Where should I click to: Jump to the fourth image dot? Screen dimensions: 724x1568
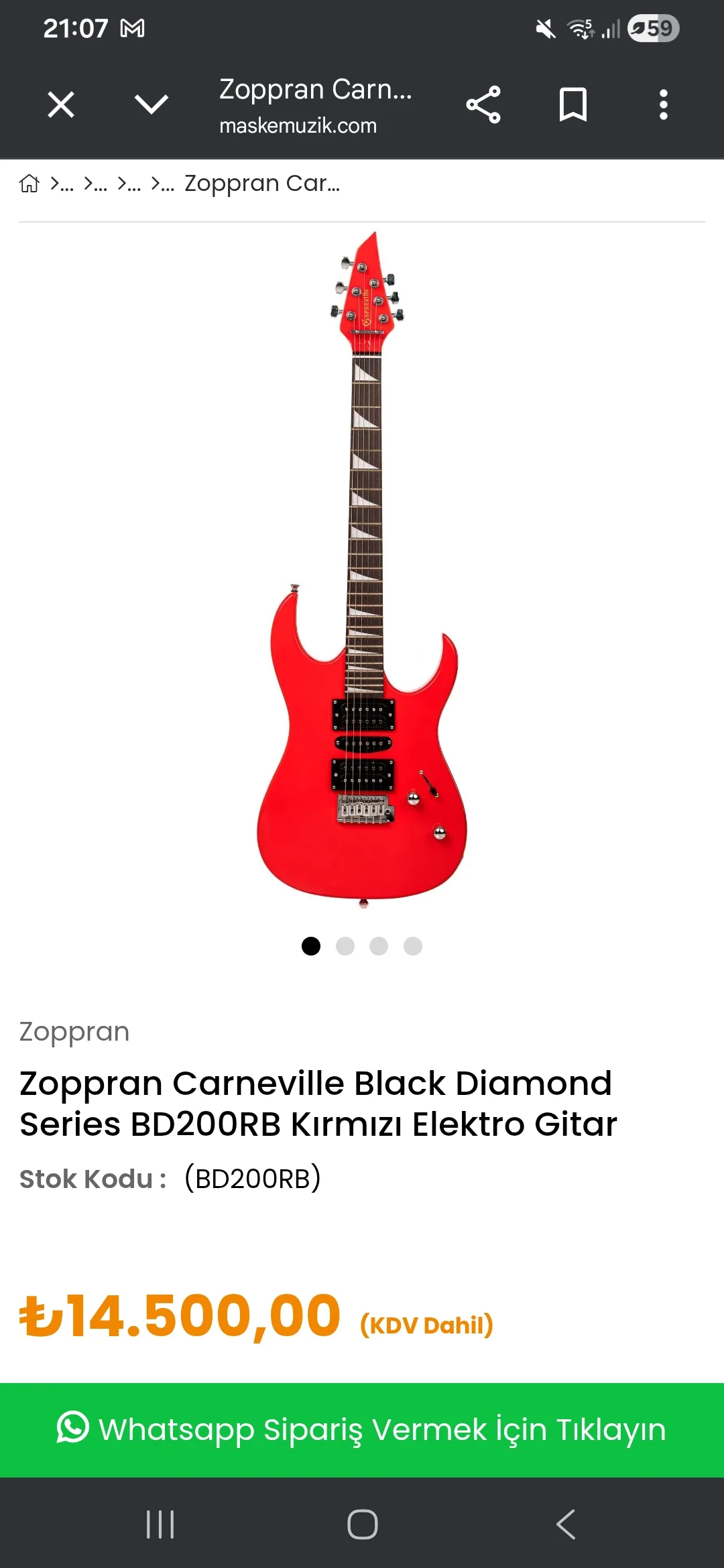pyautogui.click(x=413, y=946)
